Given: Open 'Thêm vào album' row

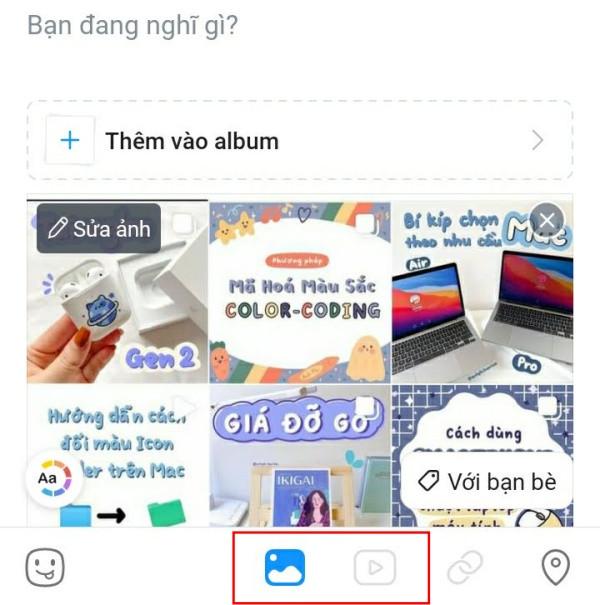Looking at the screenshot, I should tap(300, 141).
